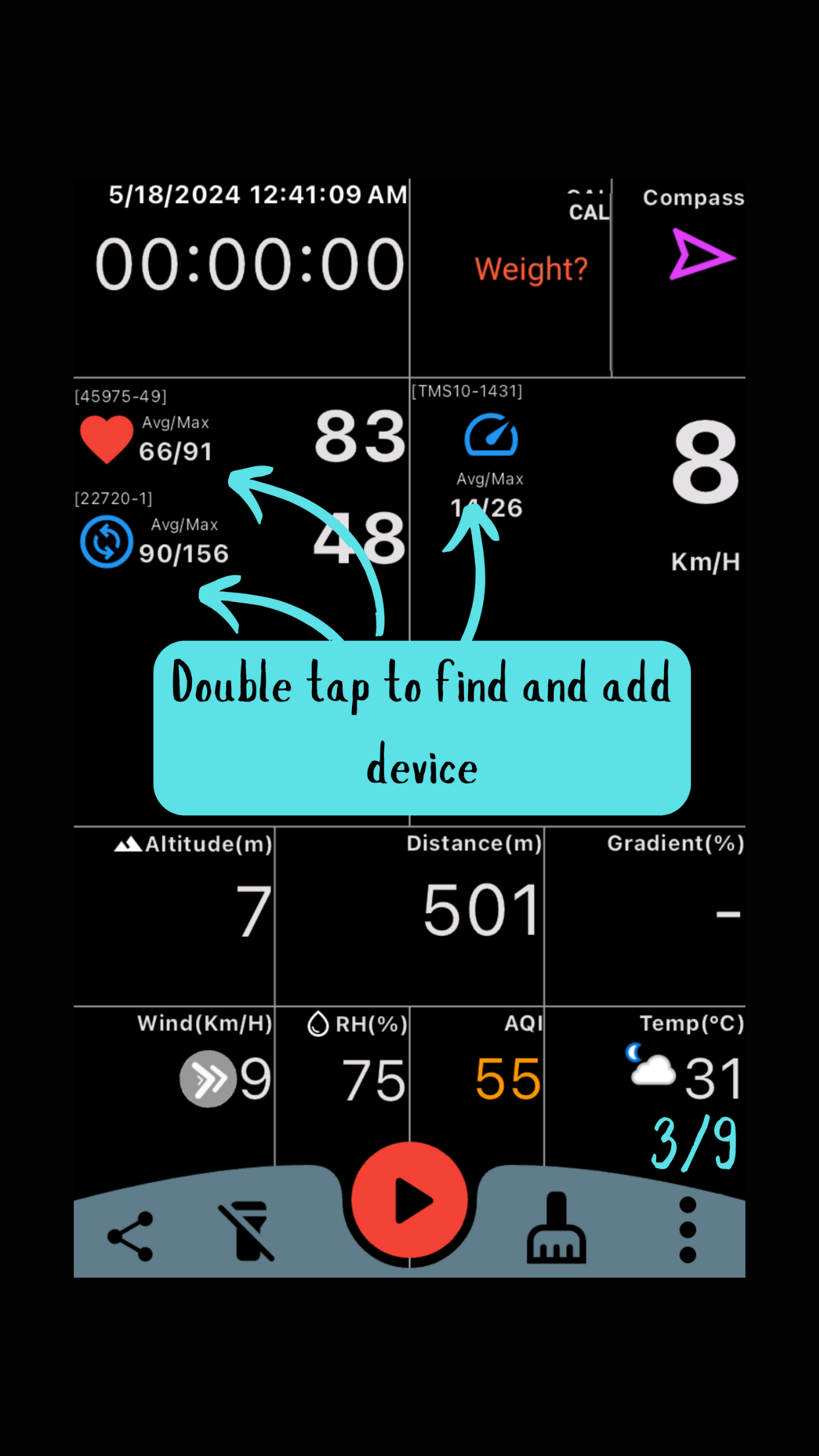Toggle the speed device TMS10-1431 connection
819x1456 pixels.
(x=465, y=391)
